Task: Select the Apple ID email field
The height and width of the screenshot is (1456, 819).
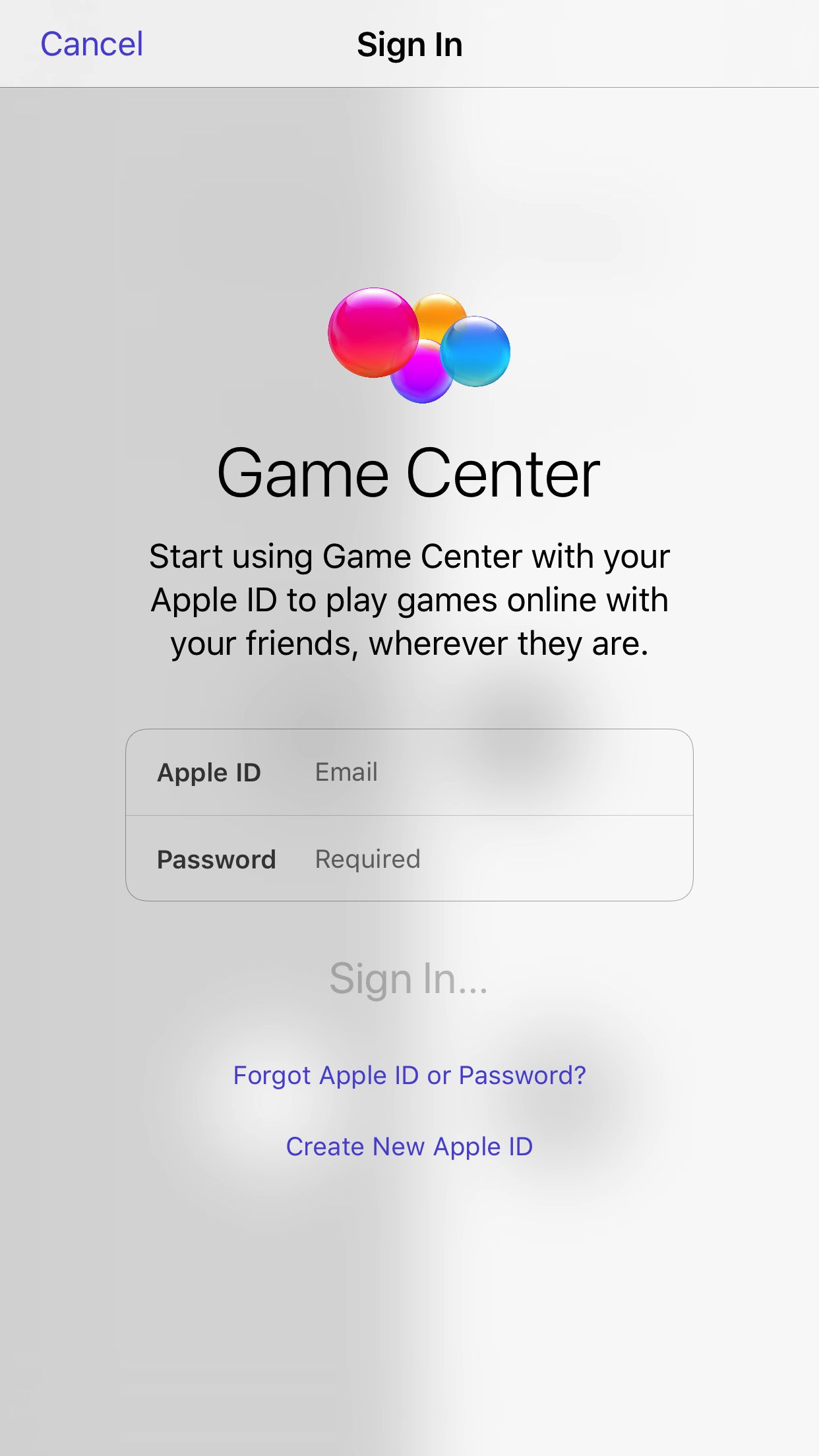Action: click(x=488, y=772)
